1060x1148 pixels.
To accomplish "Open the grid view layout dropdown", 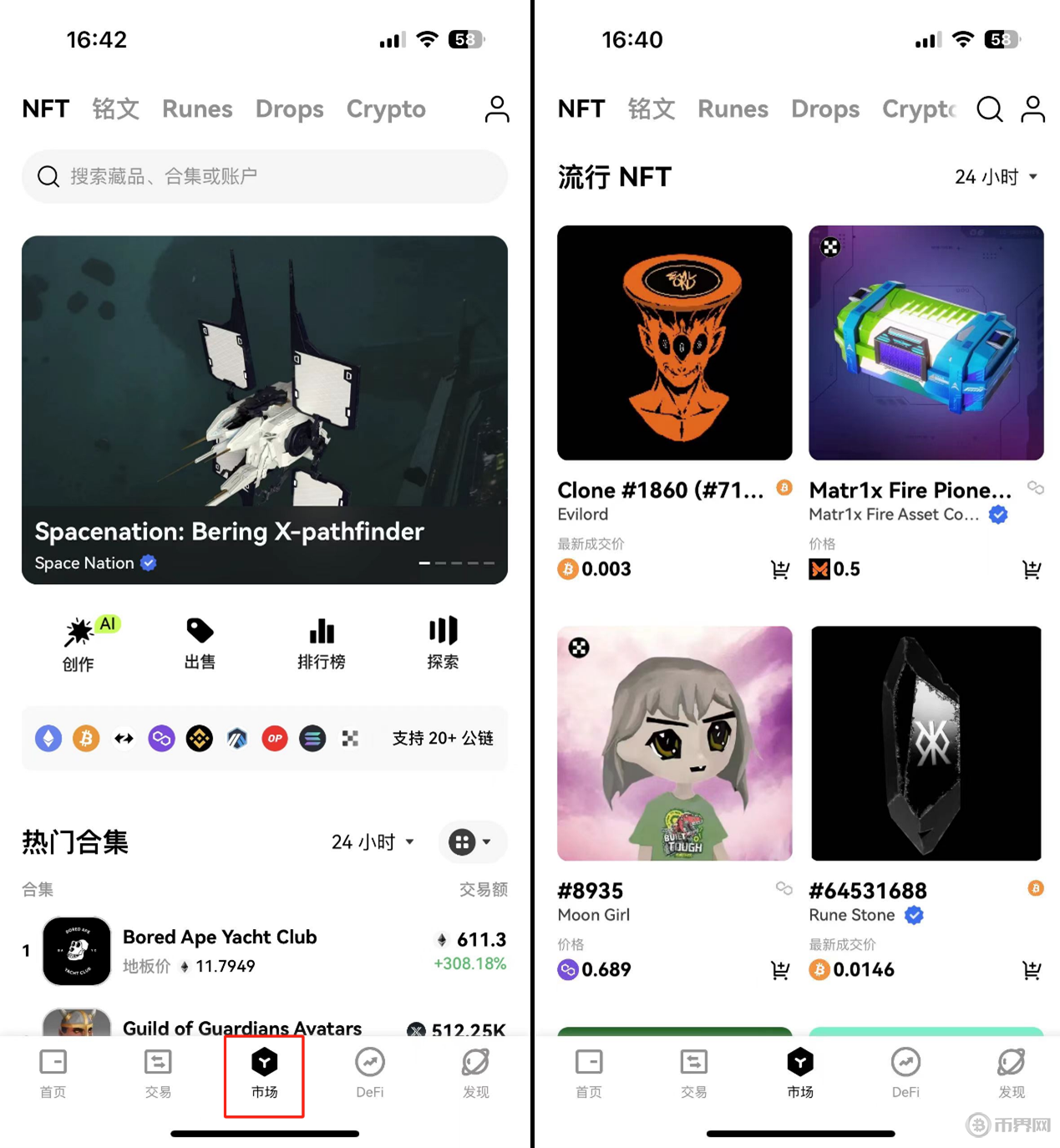I will 473,842.
